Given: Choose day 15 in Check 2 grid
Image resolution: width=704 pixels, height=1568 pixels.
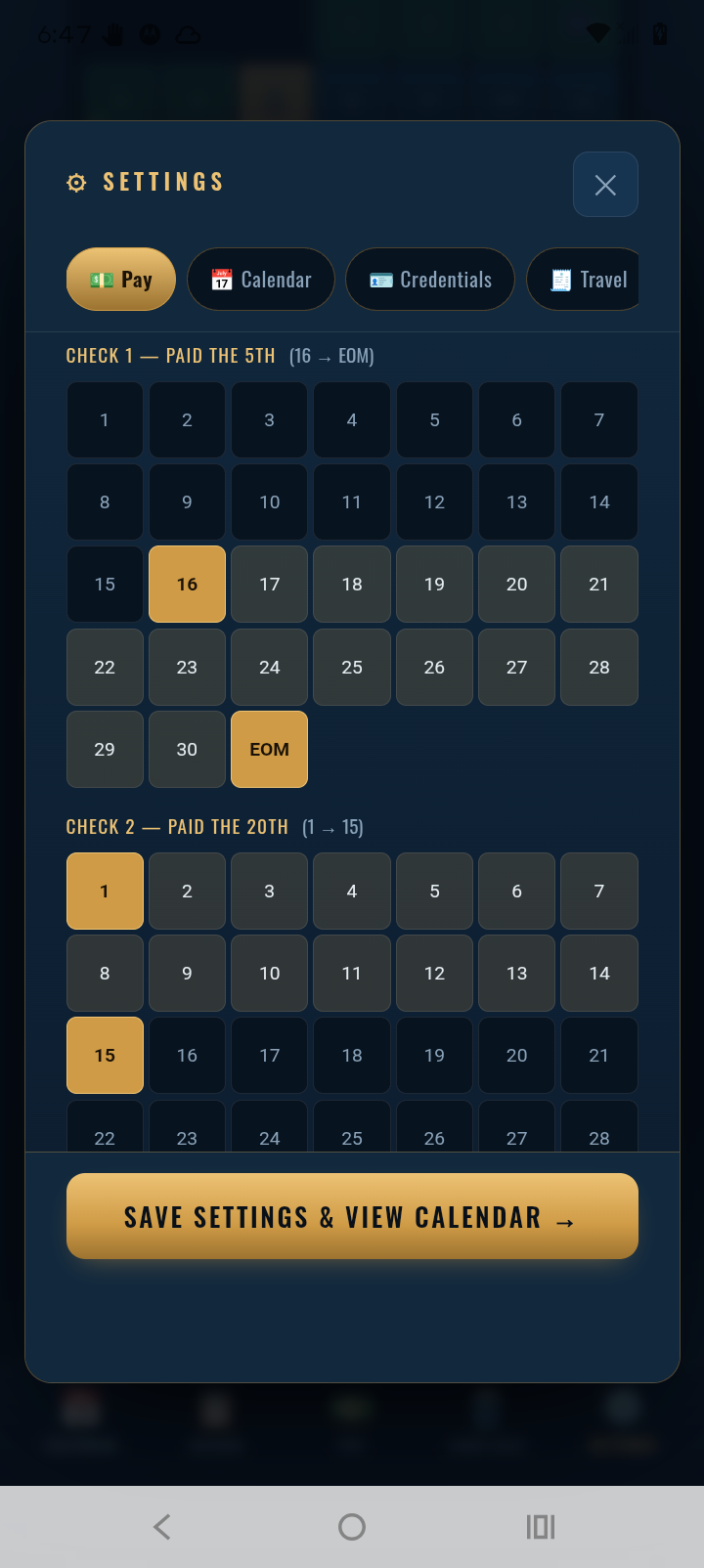Looking at the screenshot, I should pyautogui.click(x=105, y=1056).
